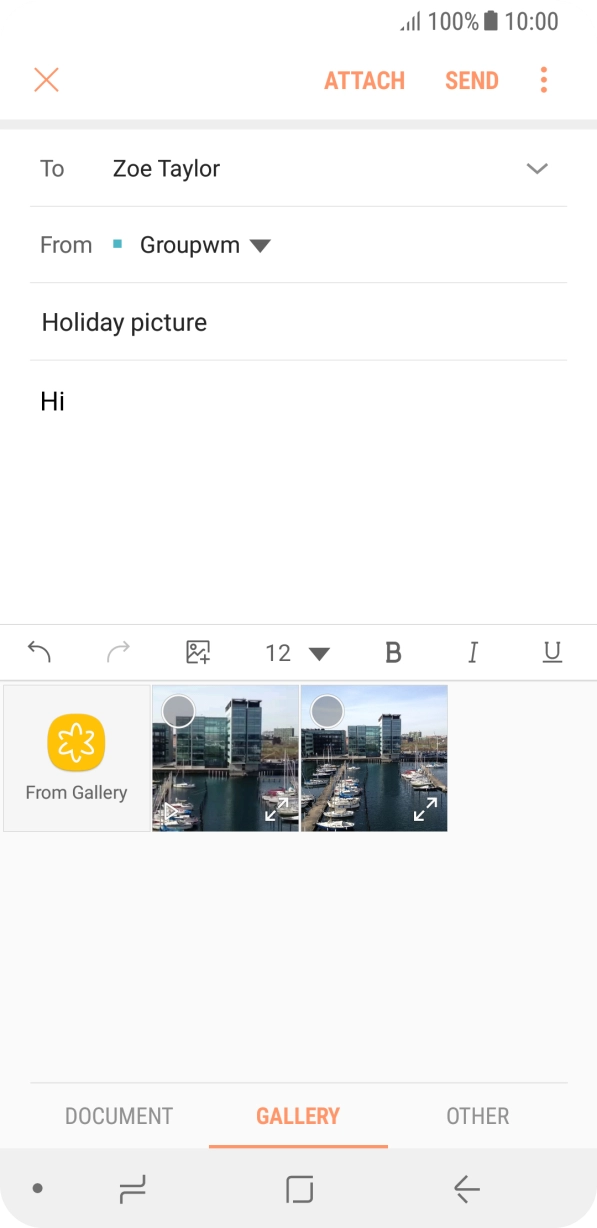Expand the second marina photo to full view
Screen dimensions: 597x1228
426,810
